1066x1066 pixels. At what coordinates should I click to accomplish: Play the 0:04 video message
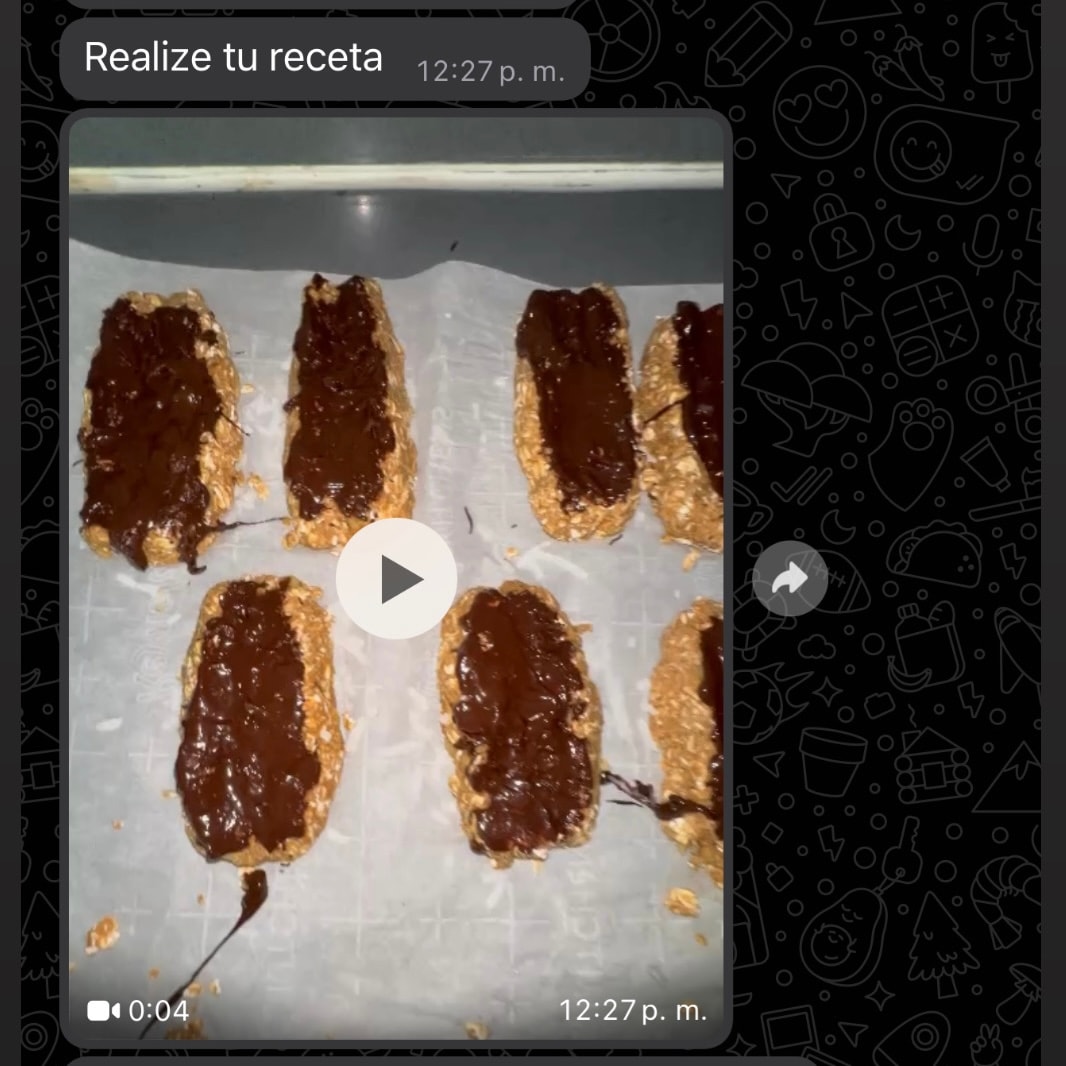[396, 579]
